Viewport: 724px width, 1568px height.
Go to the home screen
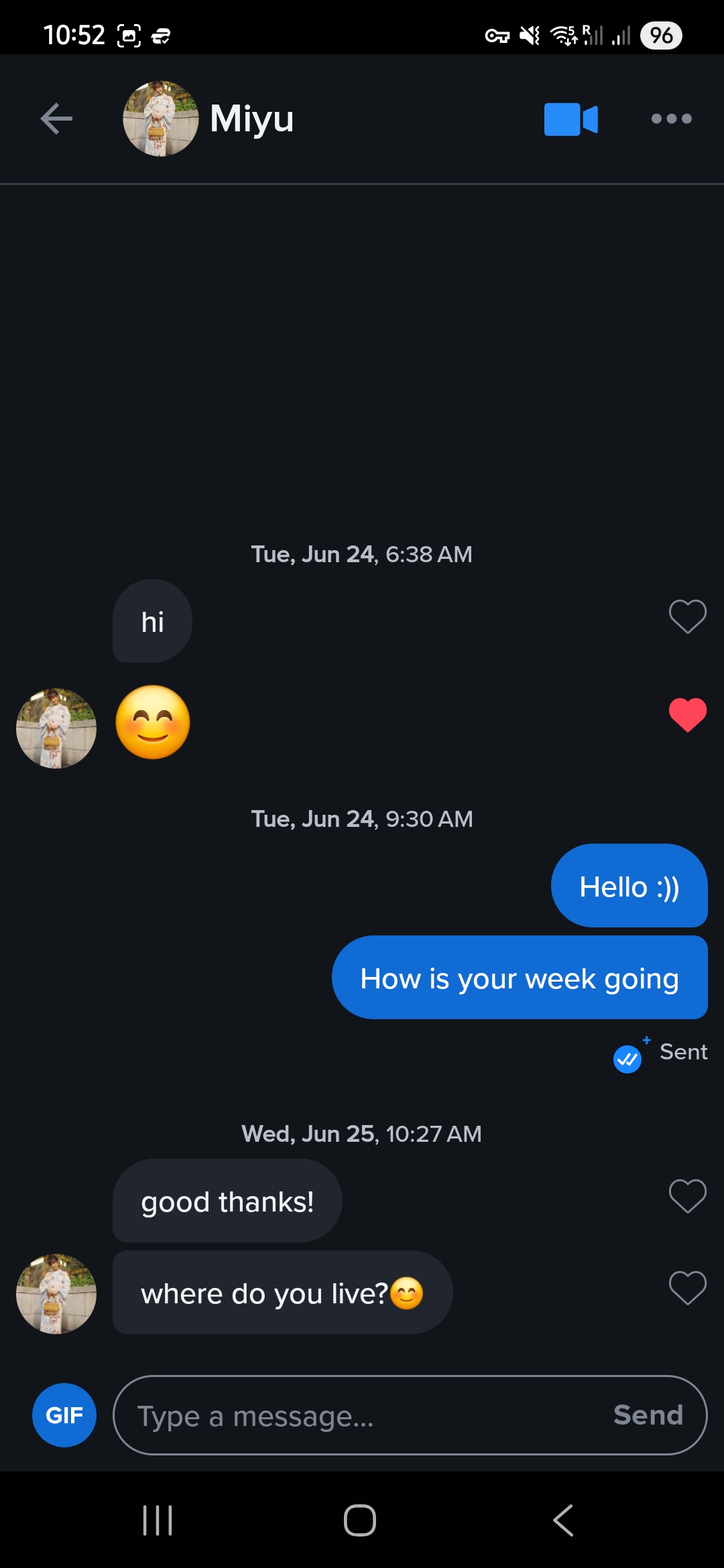click(360, 1520)
